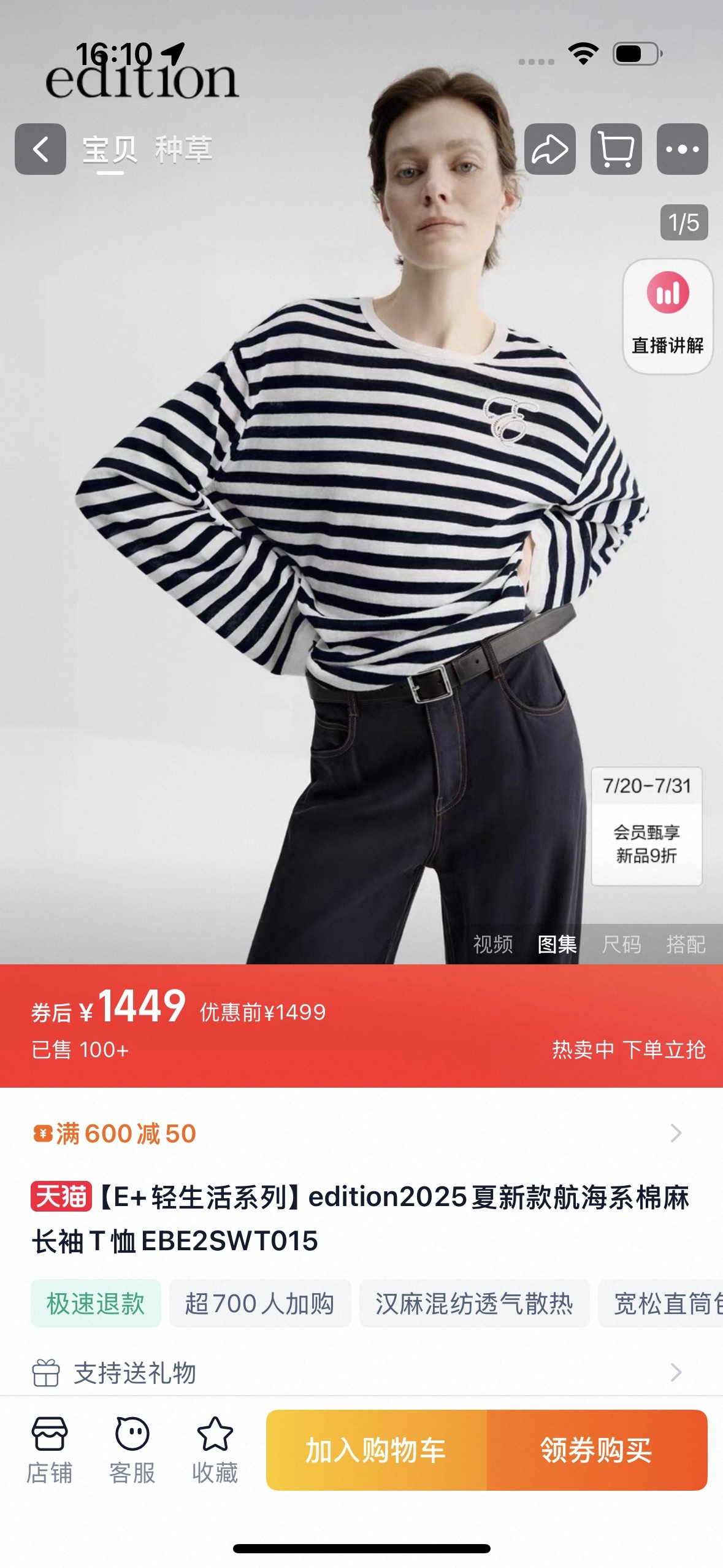Switch to the 视频 media tab
Screen dimensions: 723x1568
pyautogui.click(x=492, y=943)
